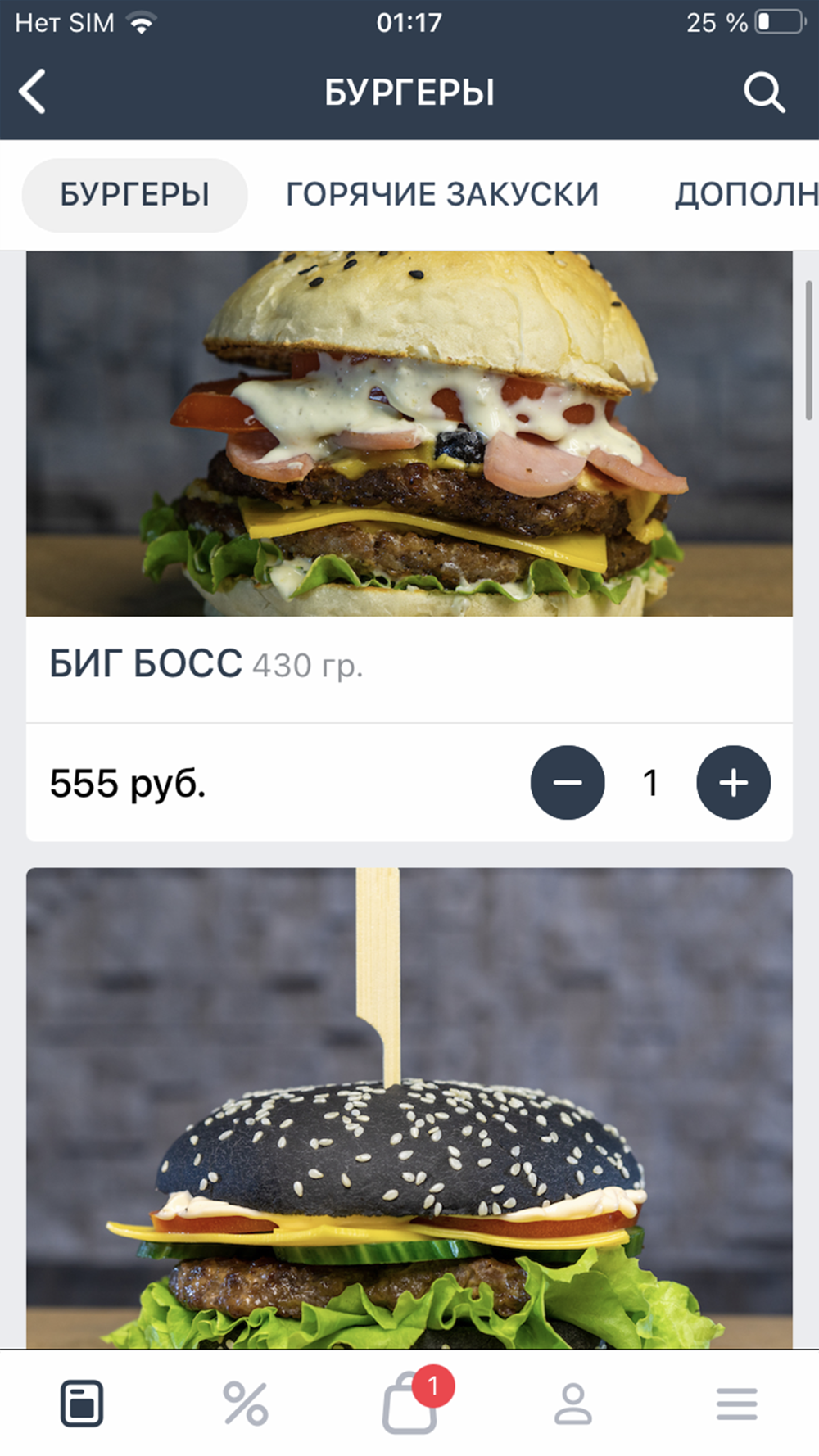This screenshot has height=1456, width=819.
Task: Open the БИГ БОСС burger card
Action: point(409,434)
